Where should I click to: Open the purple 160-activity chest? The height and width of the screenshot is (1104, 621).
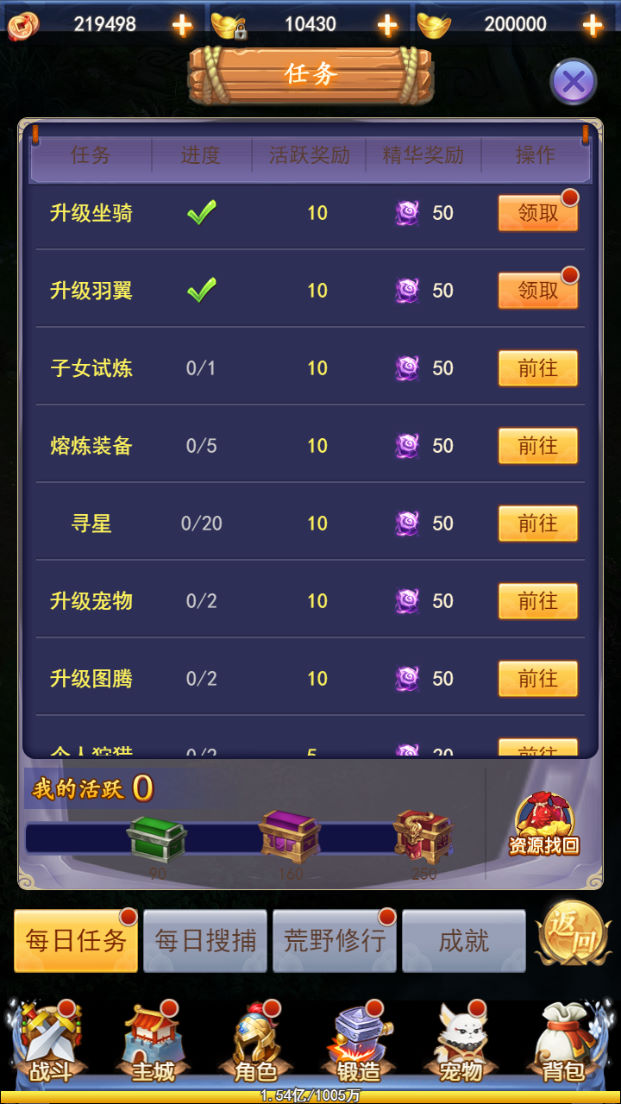290,836
